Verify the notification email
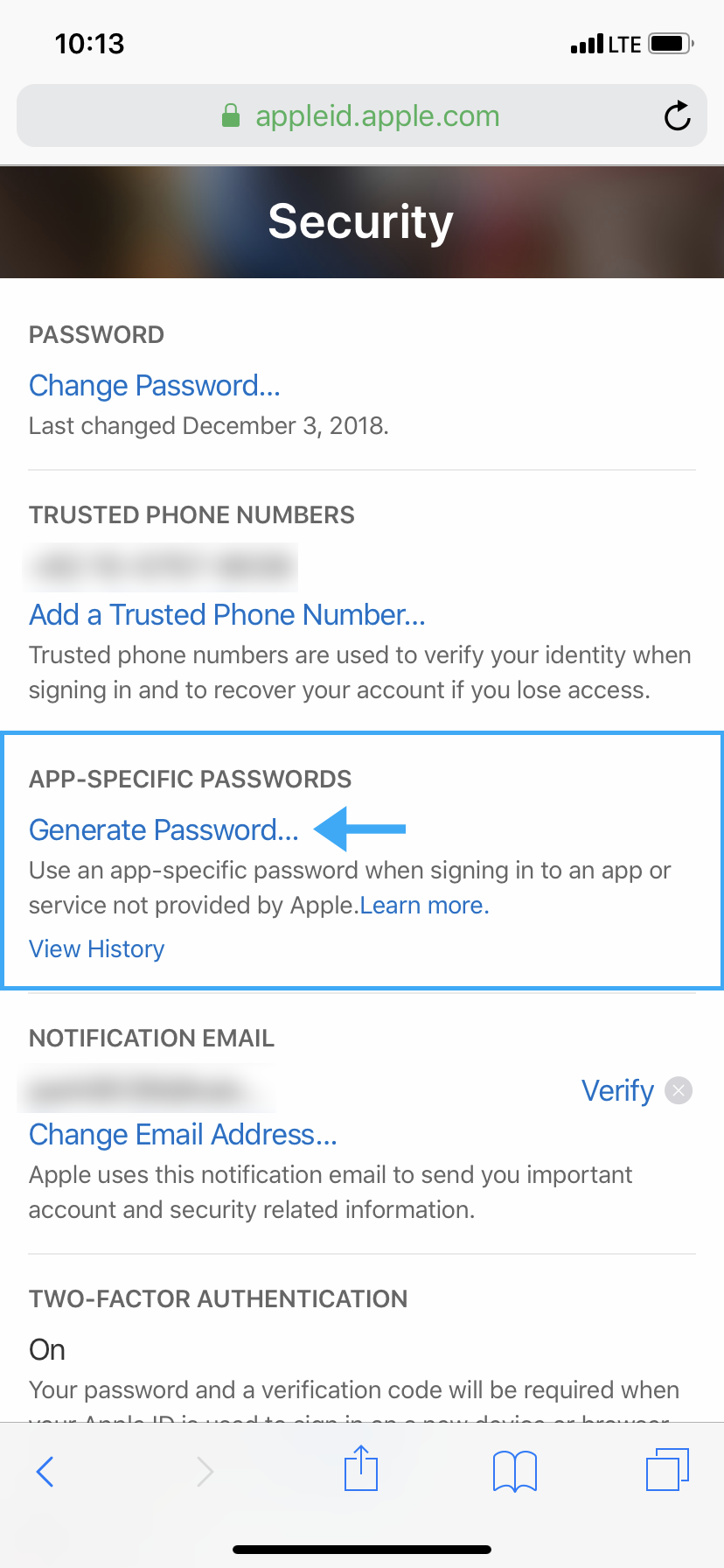The height and width of the screenshot is (1568, 724). coord(617,1091)
